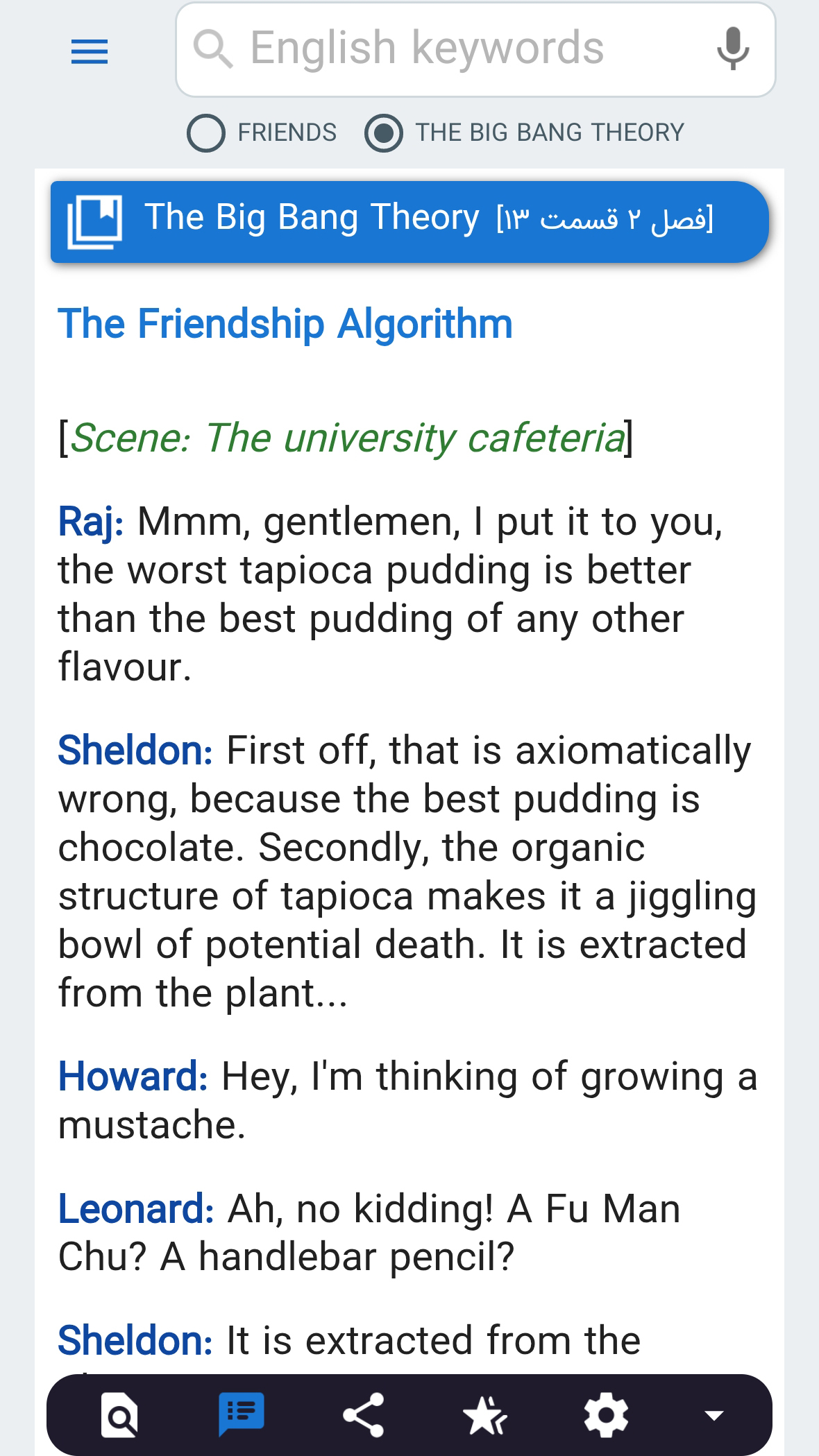Tap the English keywords search field
Screen dimensions: 819x1456
tap(444, 49)
